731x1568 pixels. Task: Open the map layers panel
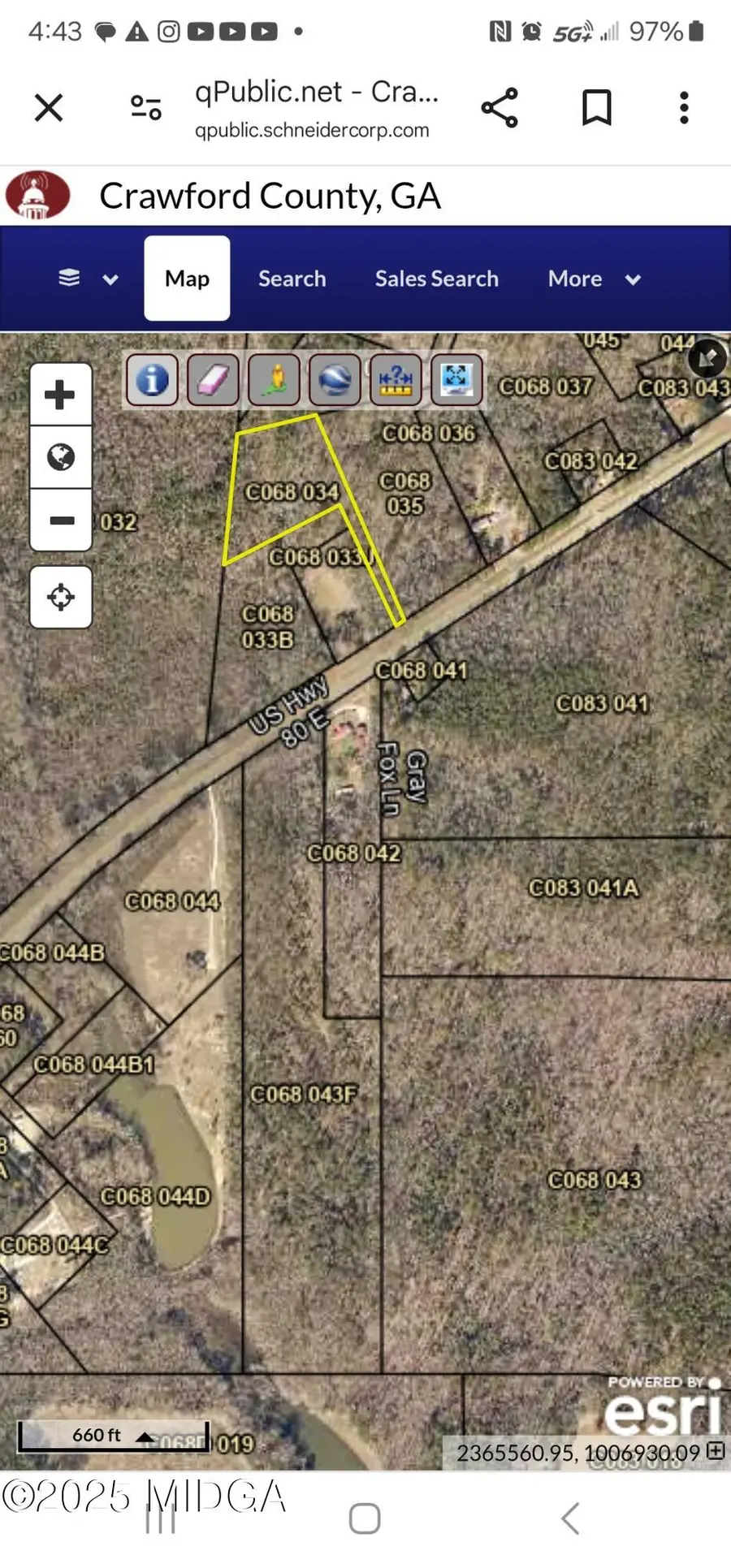pos(69,279)
